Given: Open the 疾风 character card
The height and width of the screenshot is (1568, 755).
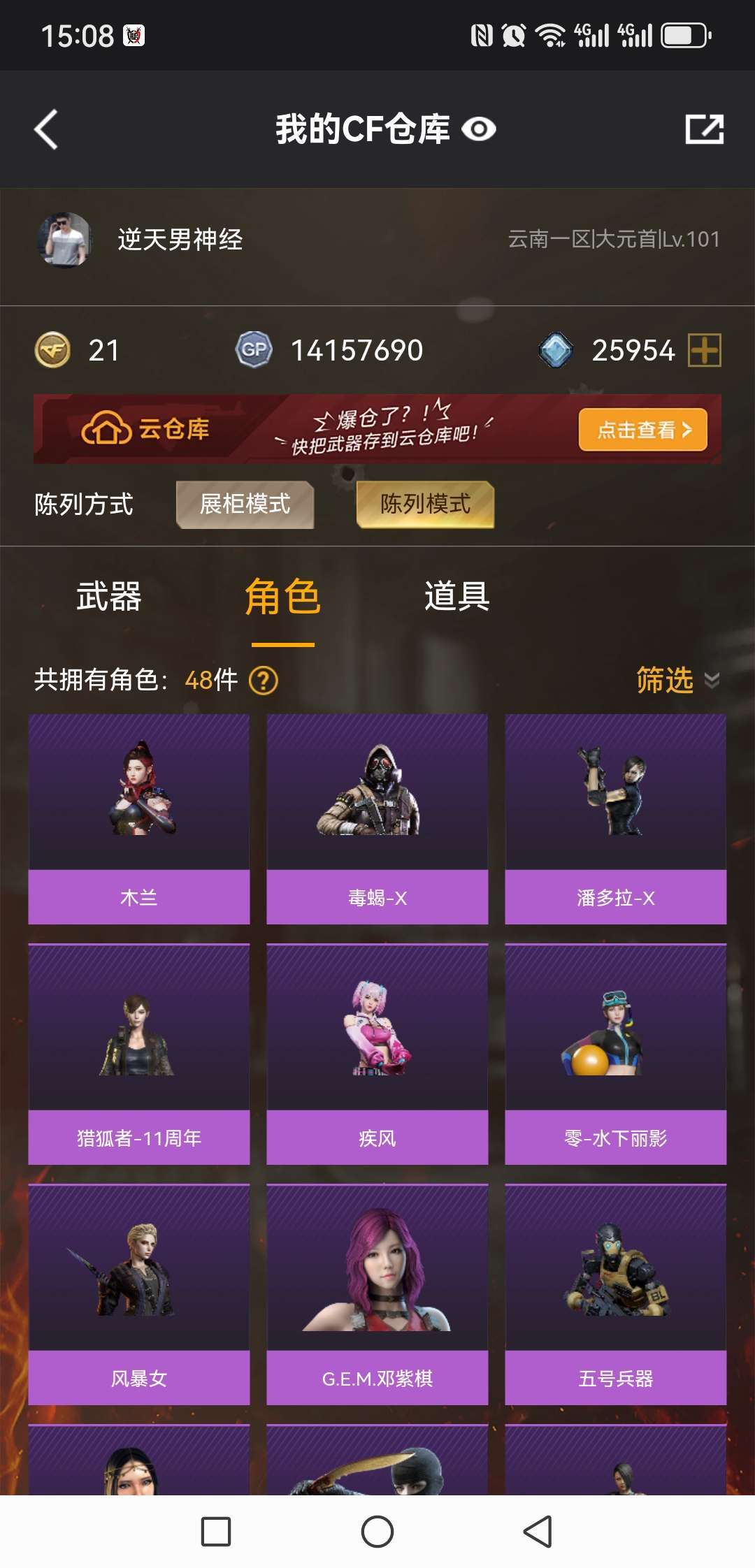Looking at the screenshot, I should pyautogui.click(x=377, y=1054).
